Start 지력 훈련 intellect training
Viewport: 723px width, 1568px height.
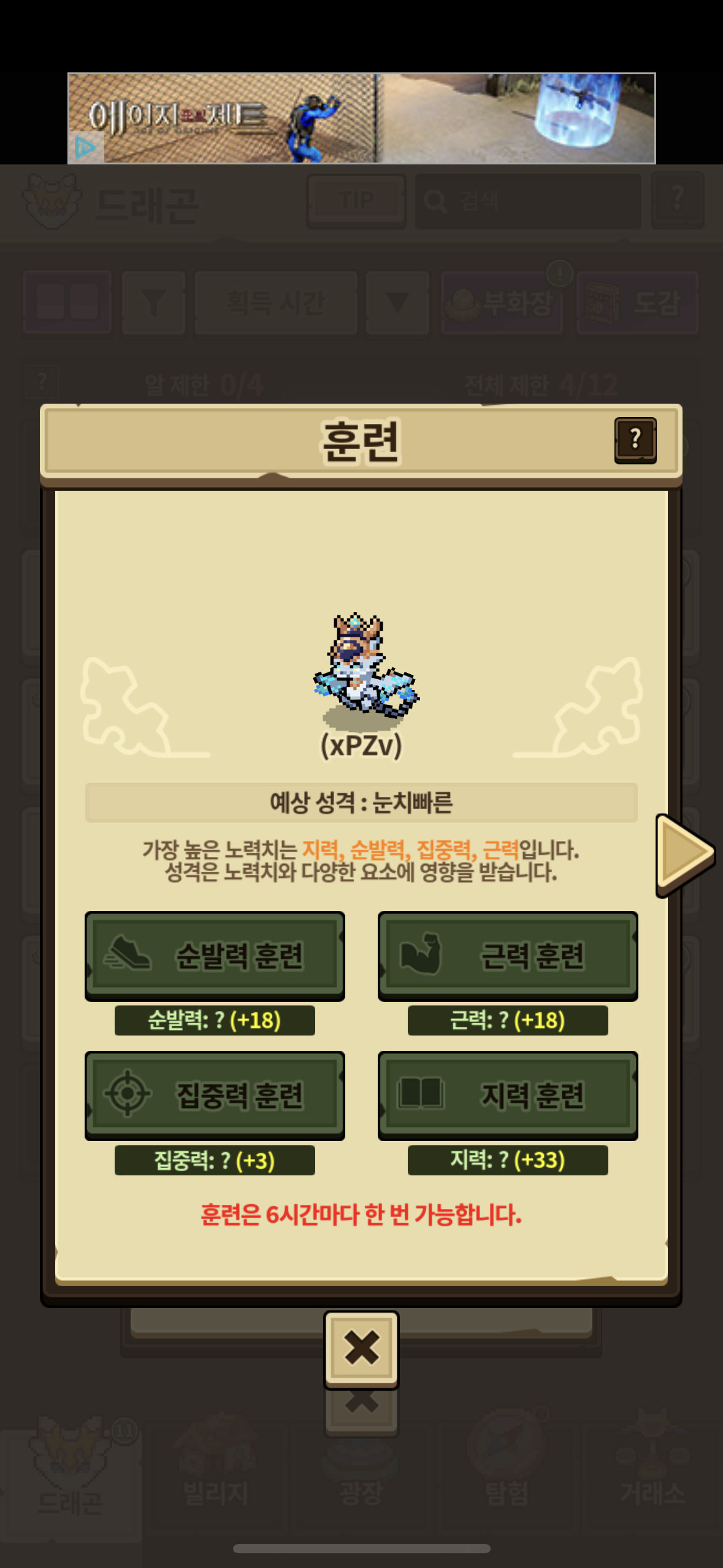[508, 1096]
